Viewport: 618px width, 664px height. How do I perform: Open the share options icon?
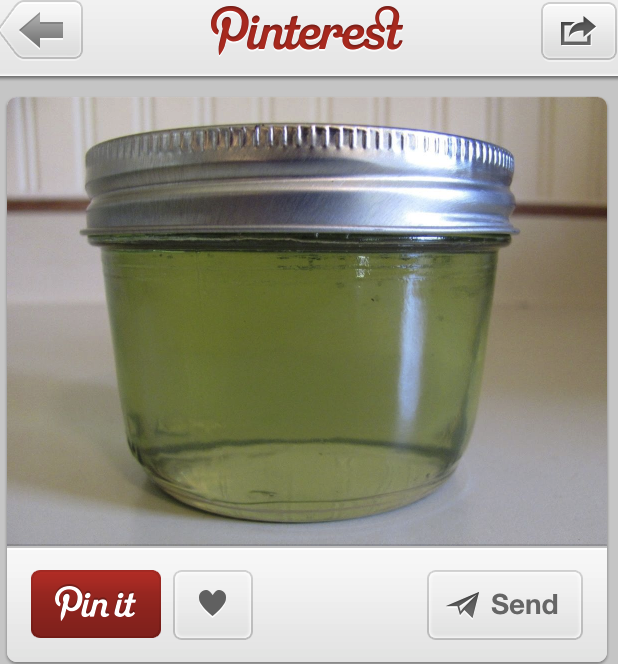[578, 32]
